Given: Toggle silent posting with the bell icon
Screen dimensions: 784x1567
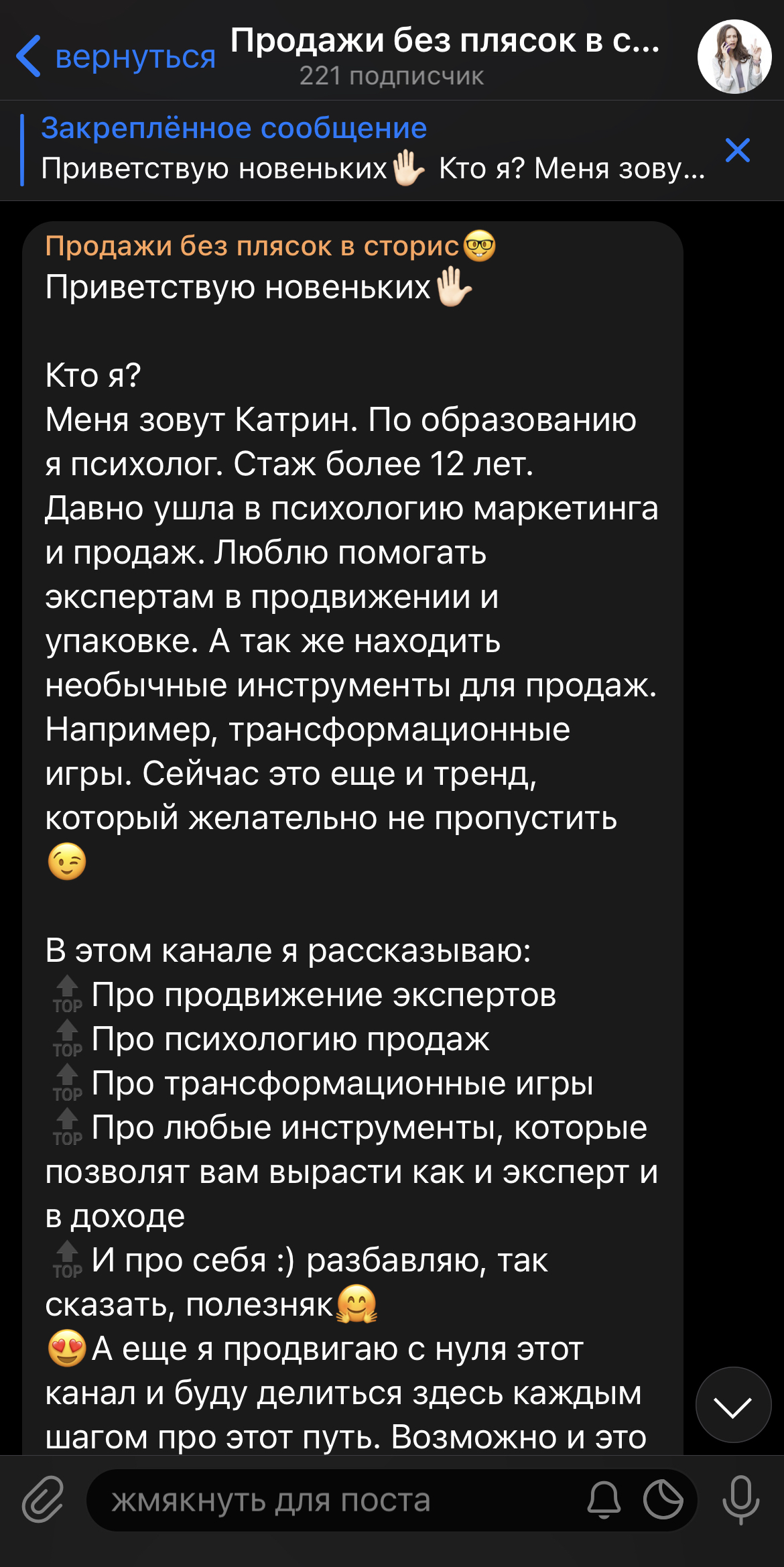Looking at the screenshot, I should [x=604, y=1499].
